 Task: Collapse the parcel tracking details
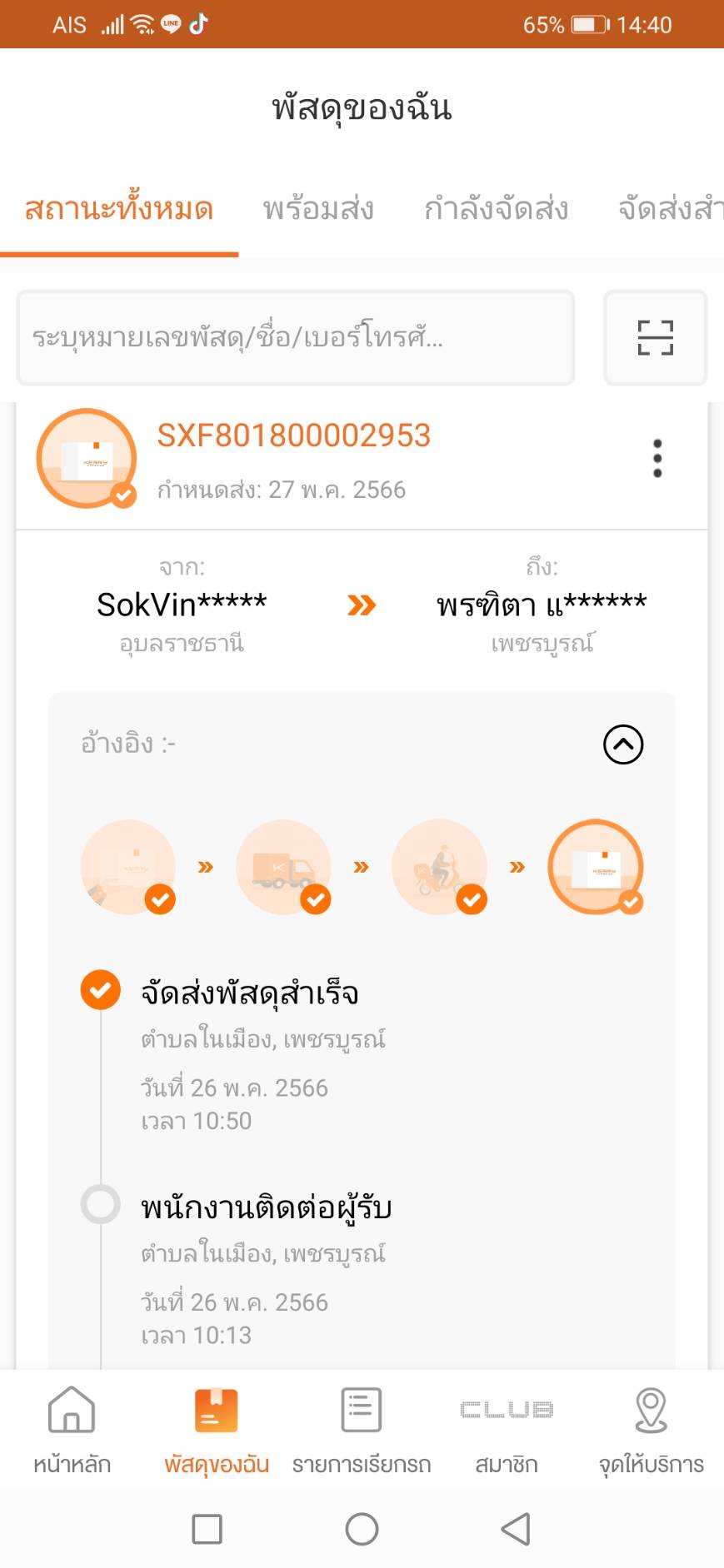click(x=623, y=744)
